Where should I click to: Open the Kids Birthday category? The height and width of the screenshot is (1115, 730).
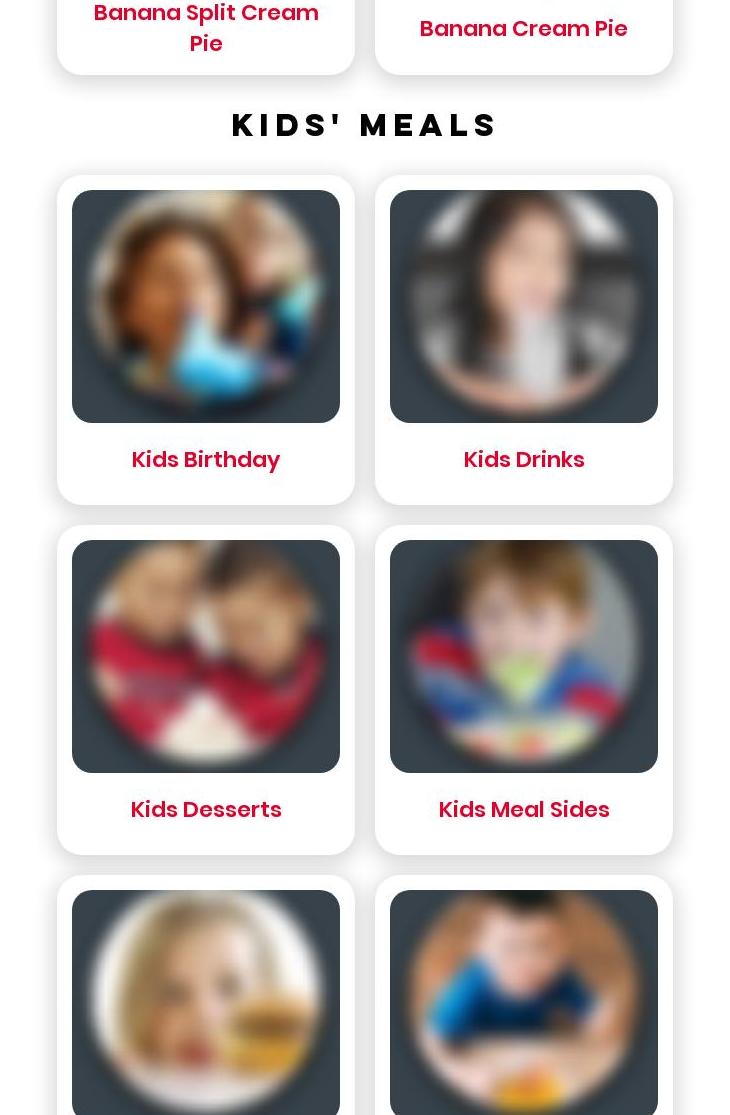point(206,340)
